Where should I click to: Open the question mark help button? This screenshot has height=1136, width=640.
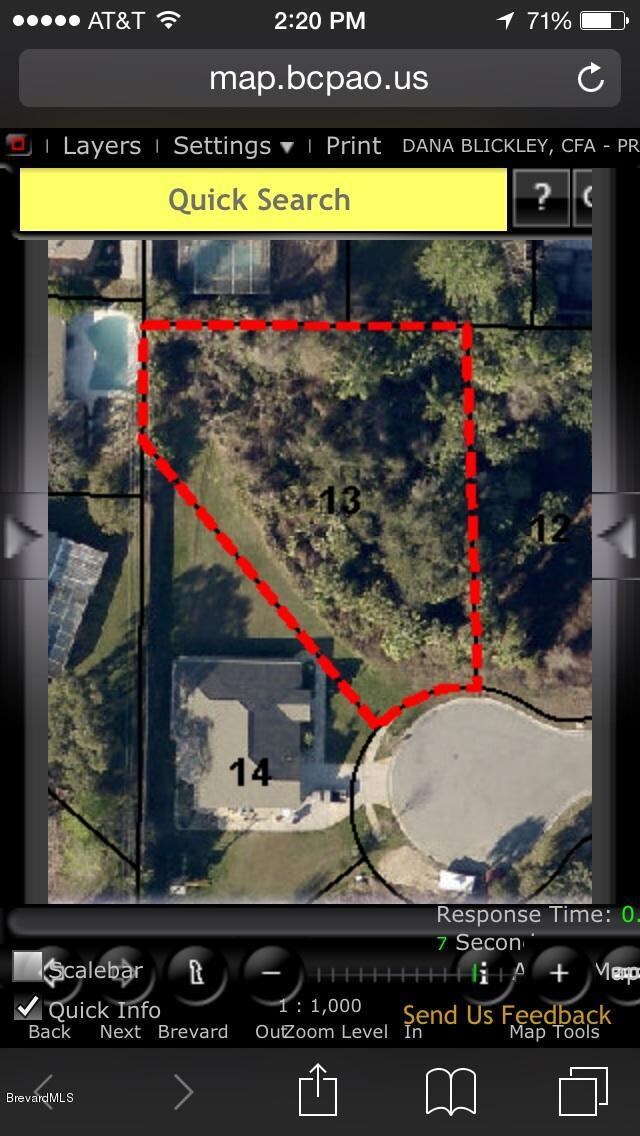click(x=541, y=198)
